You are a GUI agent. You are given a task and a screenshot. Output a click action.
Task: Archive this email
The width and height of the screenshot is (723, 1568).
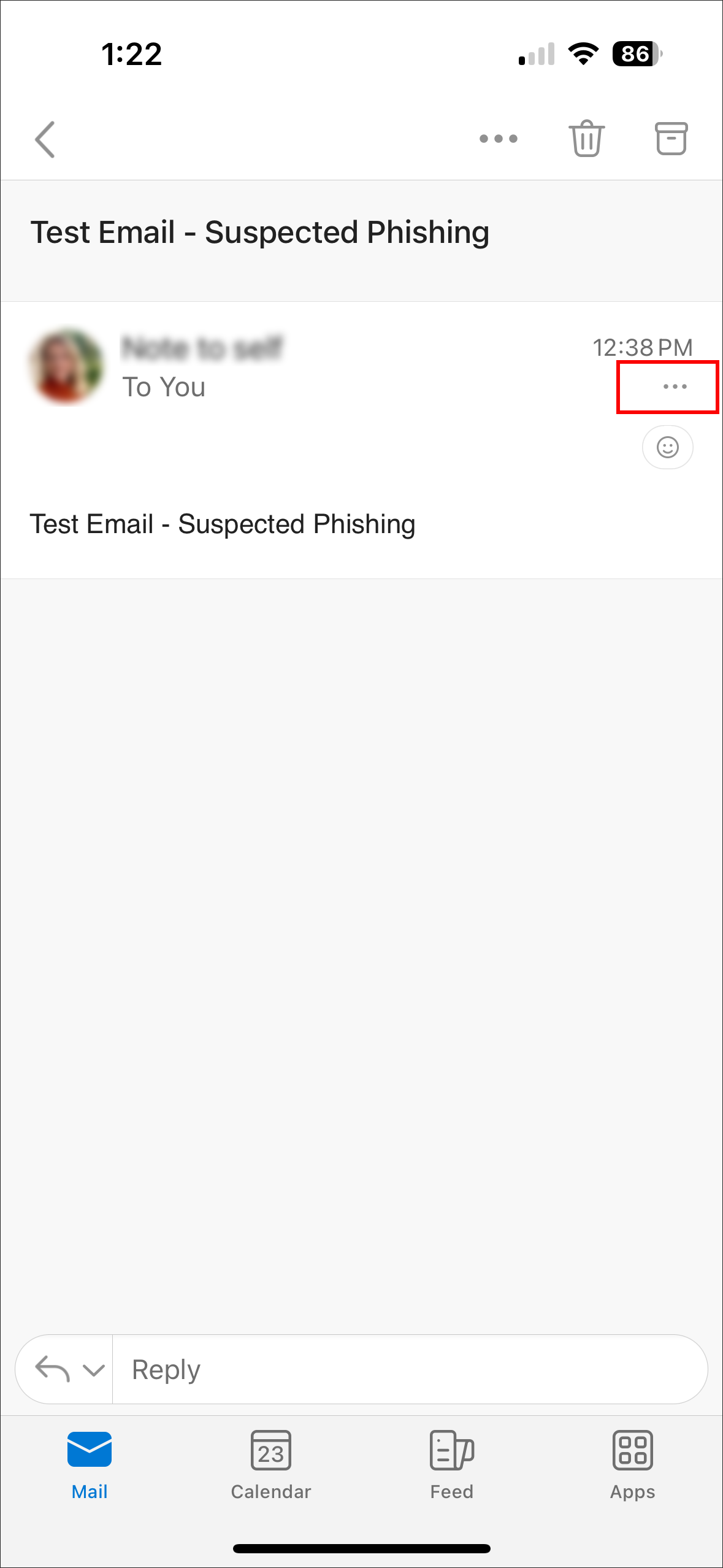click(671, 139)
